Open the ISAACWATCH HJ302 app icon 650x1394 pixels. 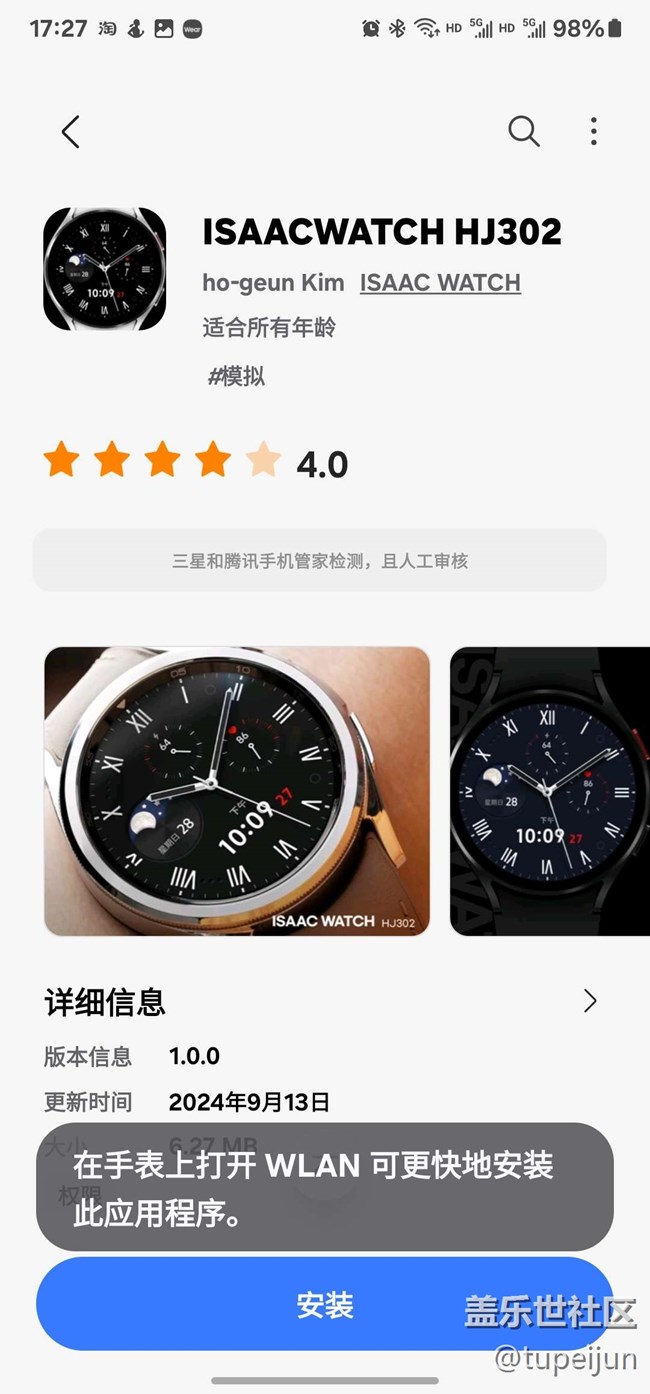click(x=105, y=269)
